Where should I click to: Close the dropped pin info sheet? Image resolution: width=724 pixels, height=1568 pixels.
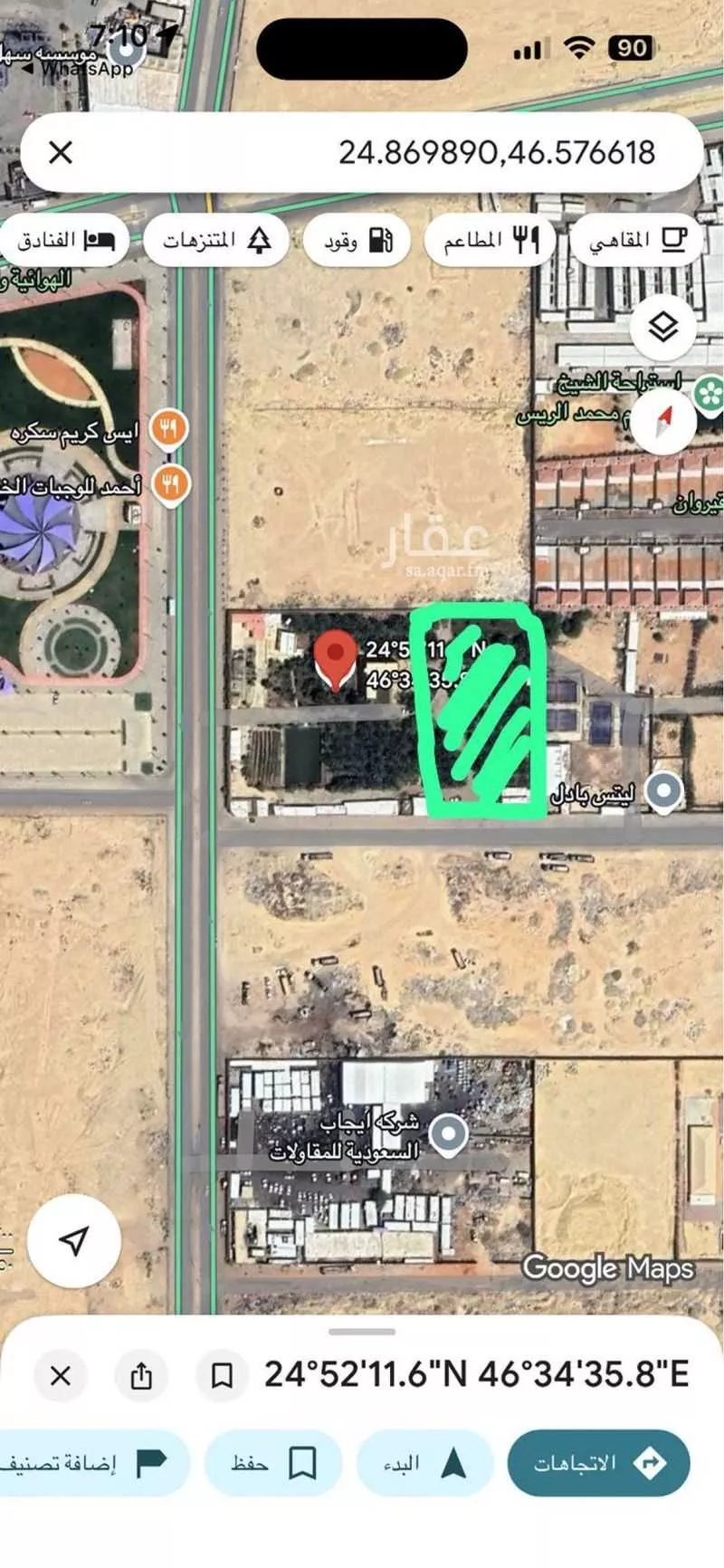coord(61,1377)
